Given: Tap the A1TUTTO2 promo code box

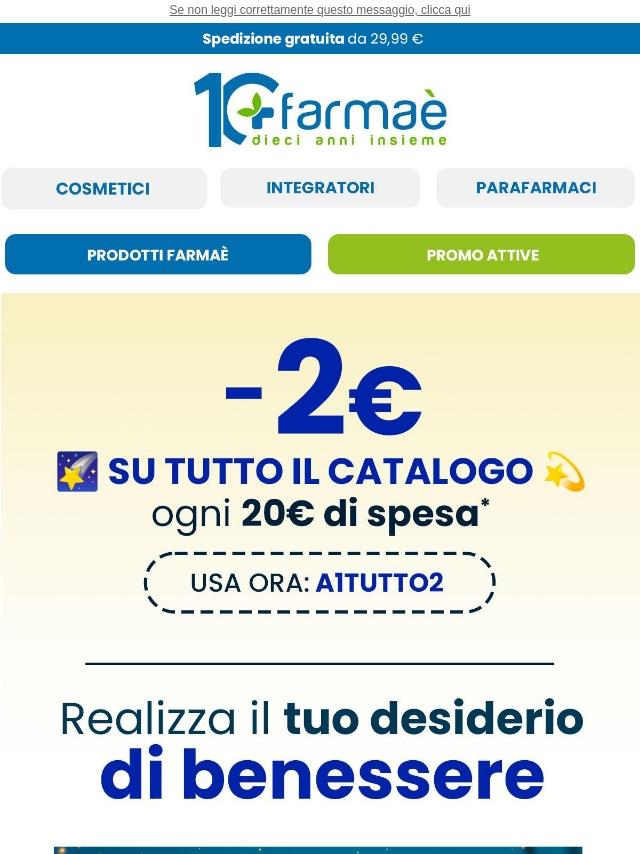Looking at the screenshot, I should [x=319, y=582].
